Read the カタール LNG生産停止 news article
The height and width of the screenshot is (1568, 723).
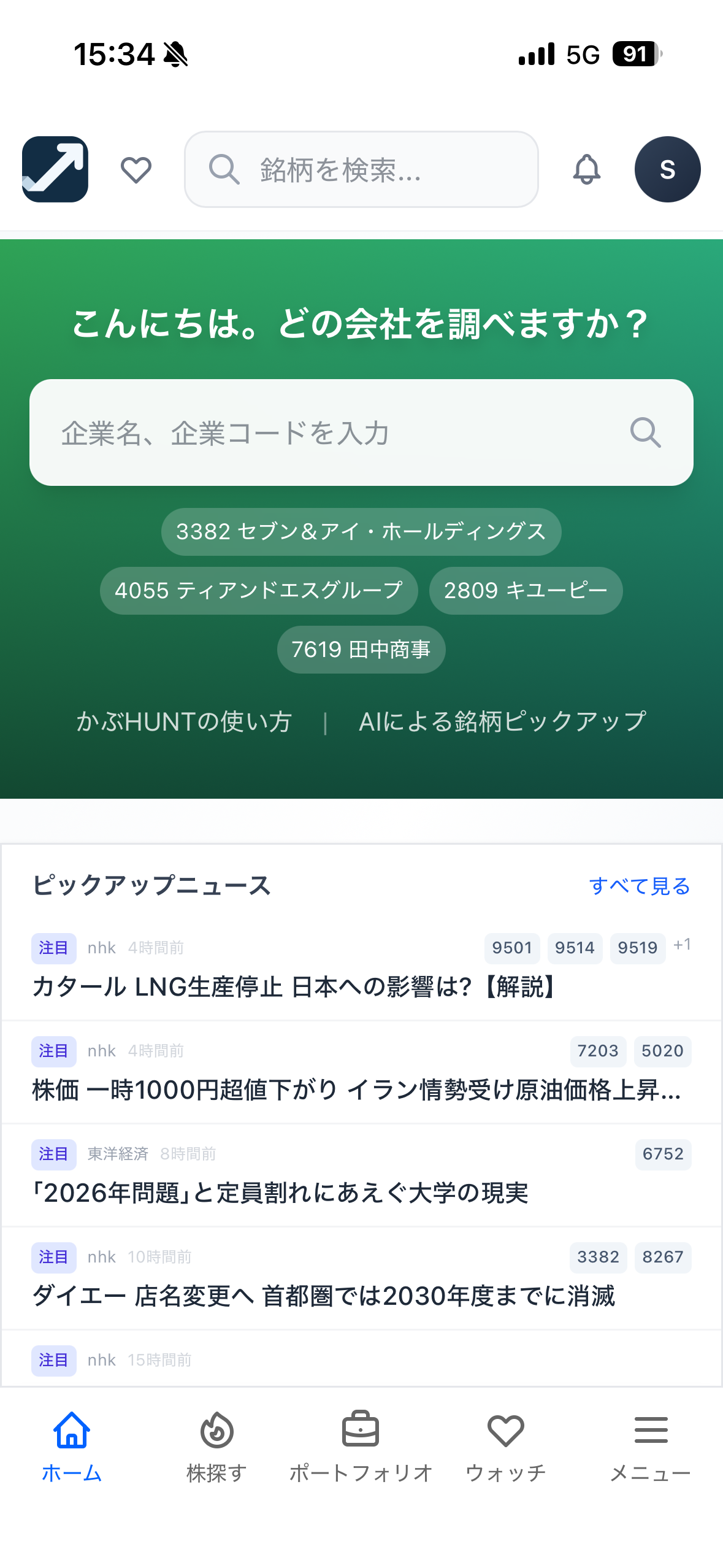coord(294,987)
